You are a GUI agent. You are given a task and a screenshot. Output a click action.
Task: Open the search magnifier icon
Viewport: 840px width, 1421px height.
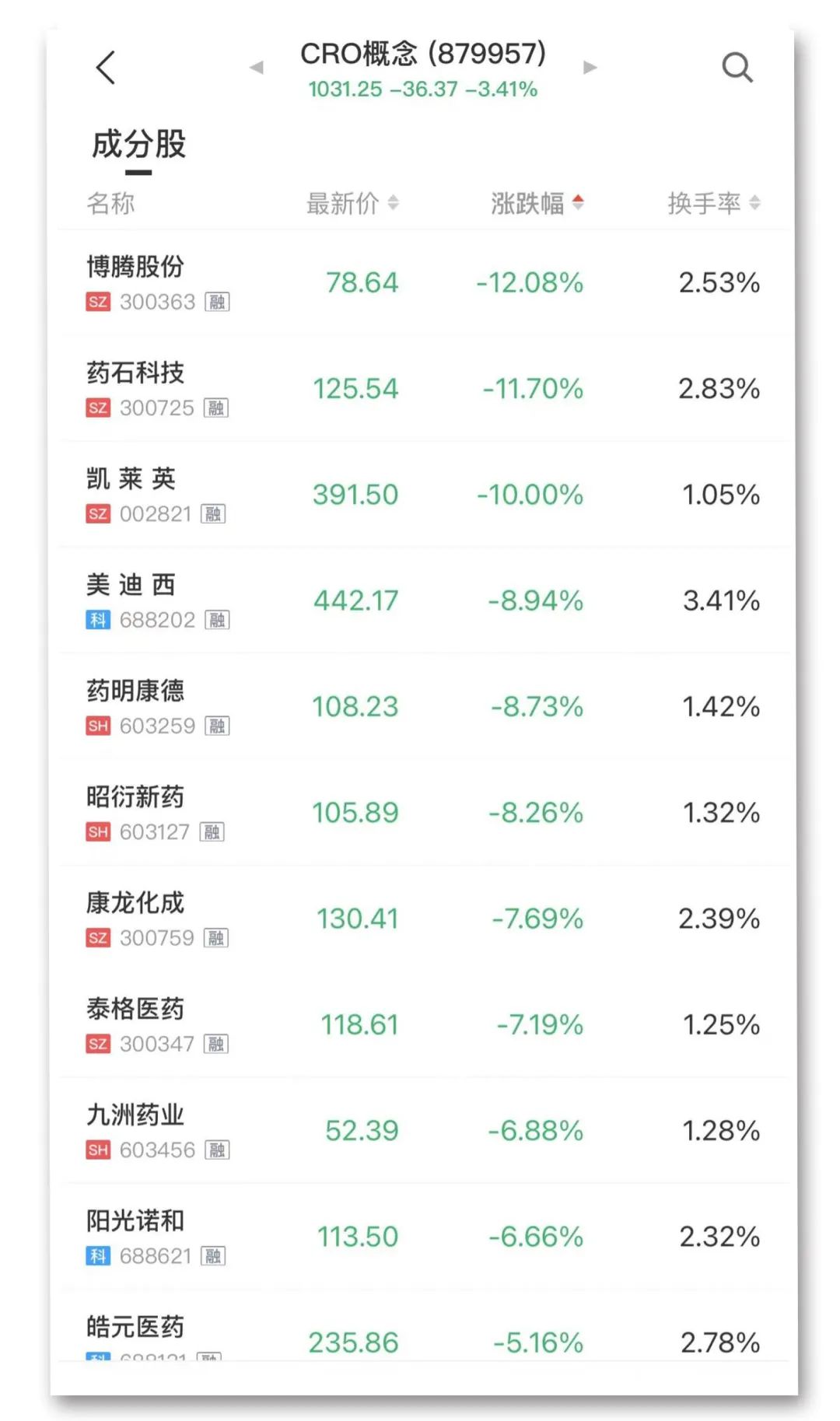click(737, 68)
